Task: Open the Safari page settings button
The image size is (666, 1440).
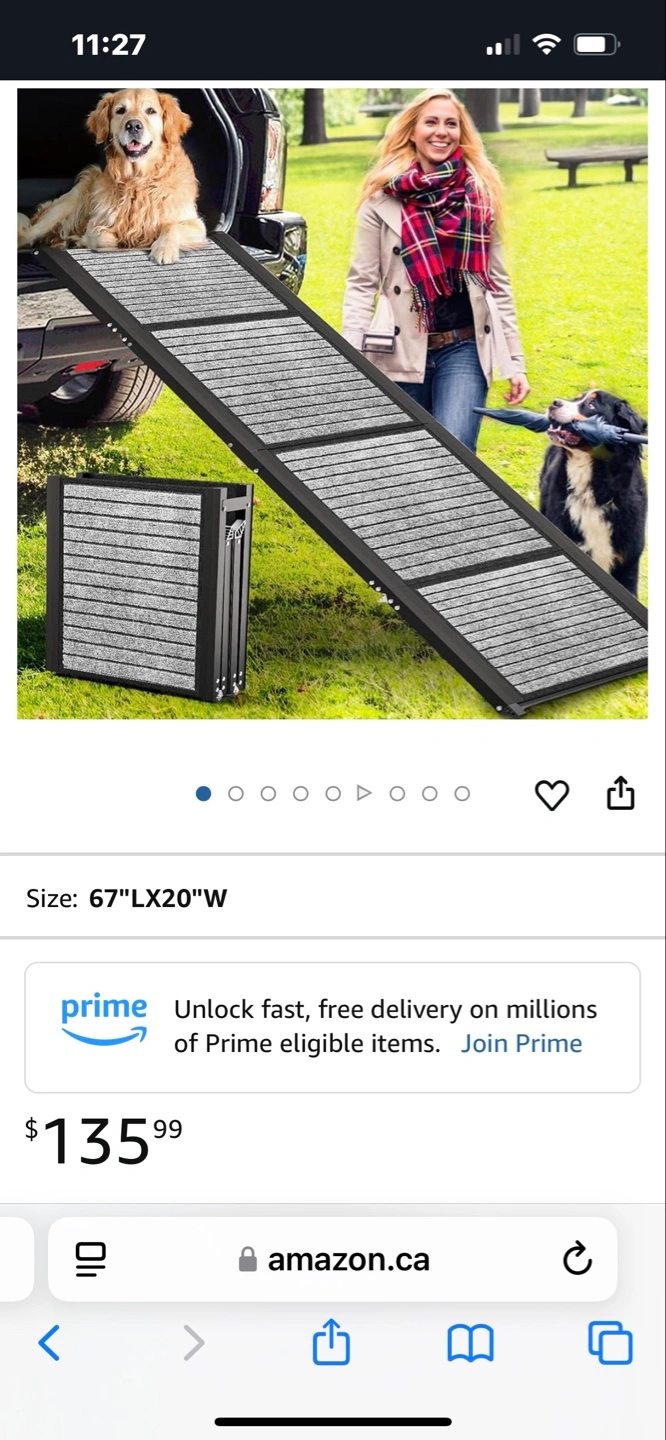Action: pos(91,1259)
